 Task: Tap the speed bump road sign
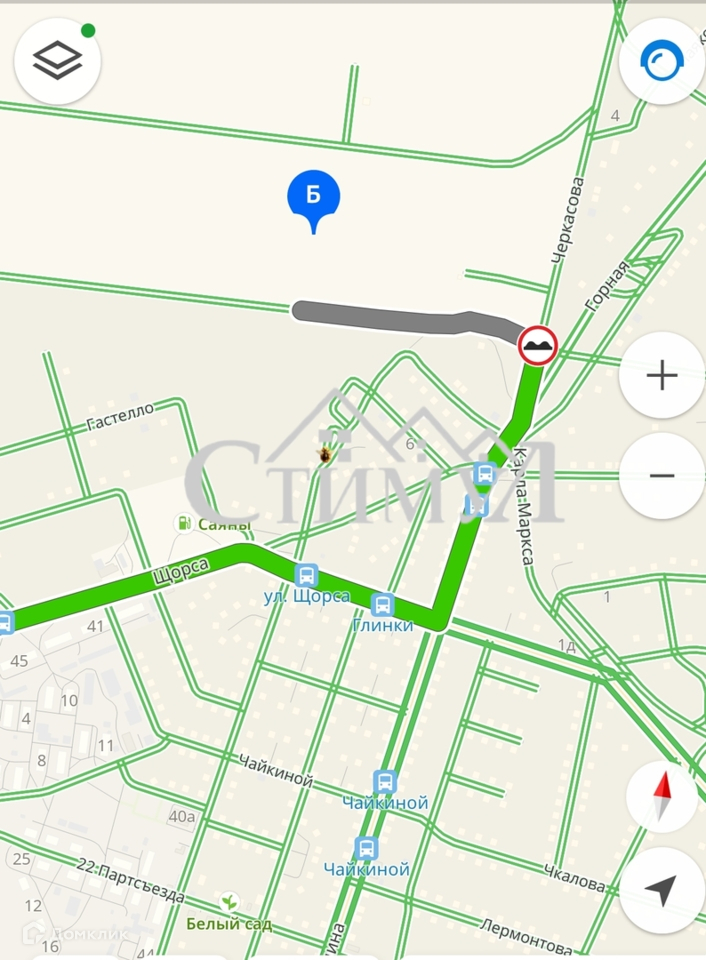click(x=537, y=346)
